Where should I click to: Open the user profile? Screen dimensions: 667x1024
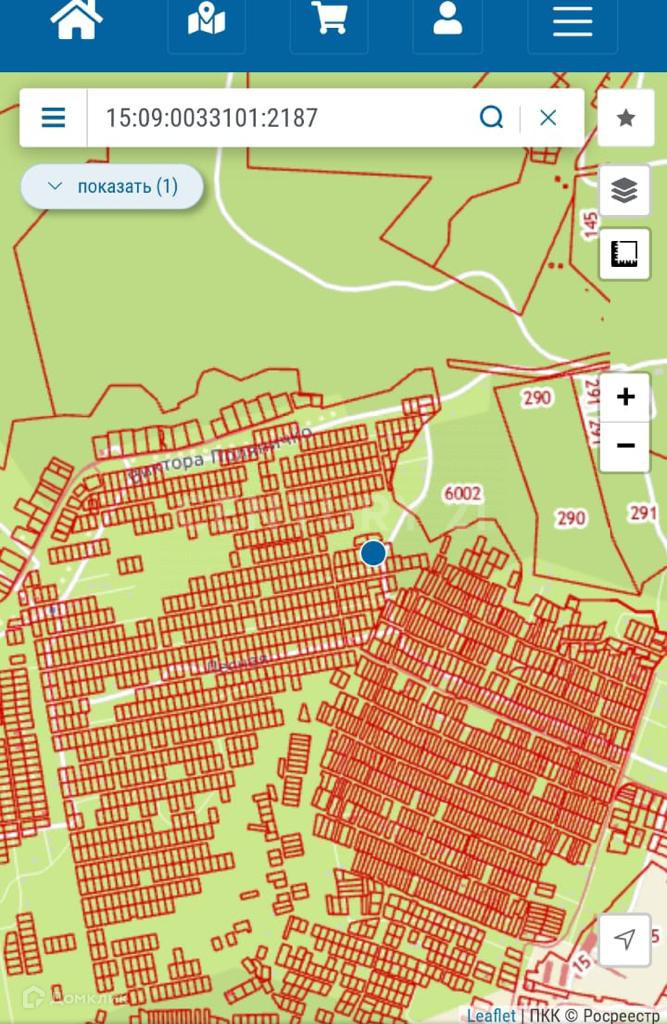point(448,20)
